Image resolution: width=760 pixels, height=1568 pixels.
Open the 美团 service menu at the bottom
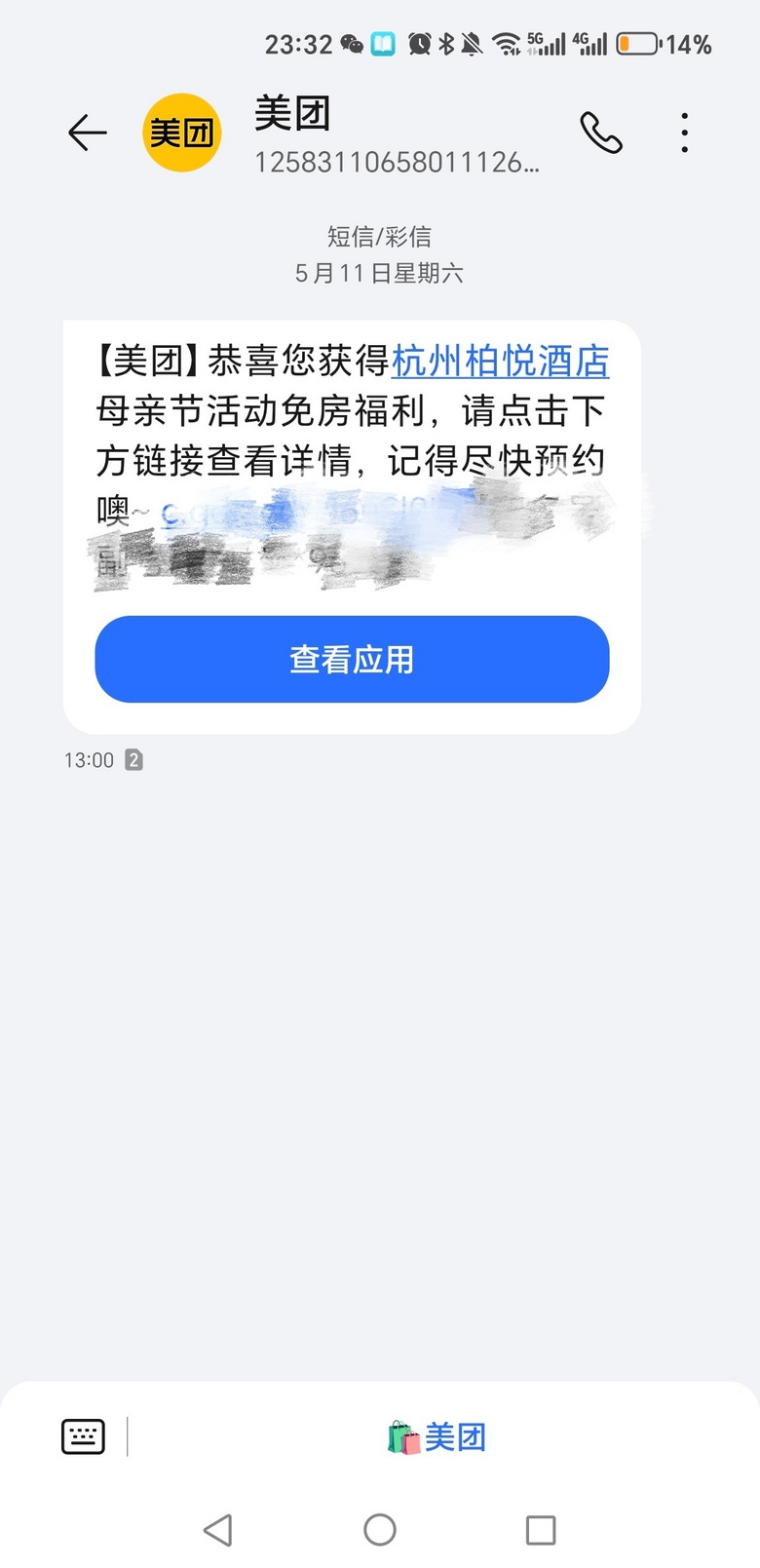(437, 1436)
